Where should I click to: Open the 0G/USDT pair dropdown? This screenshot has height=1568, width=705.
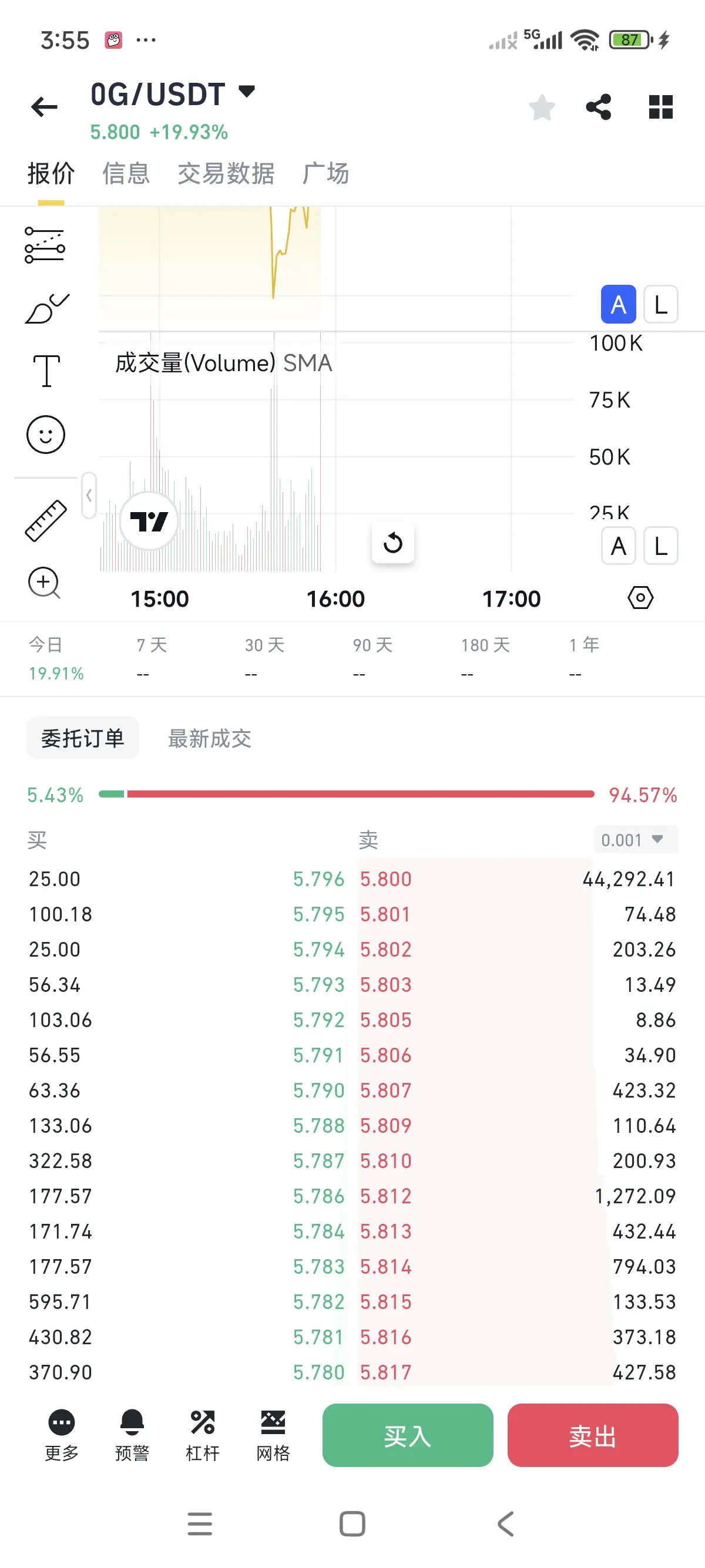[246, 93]
